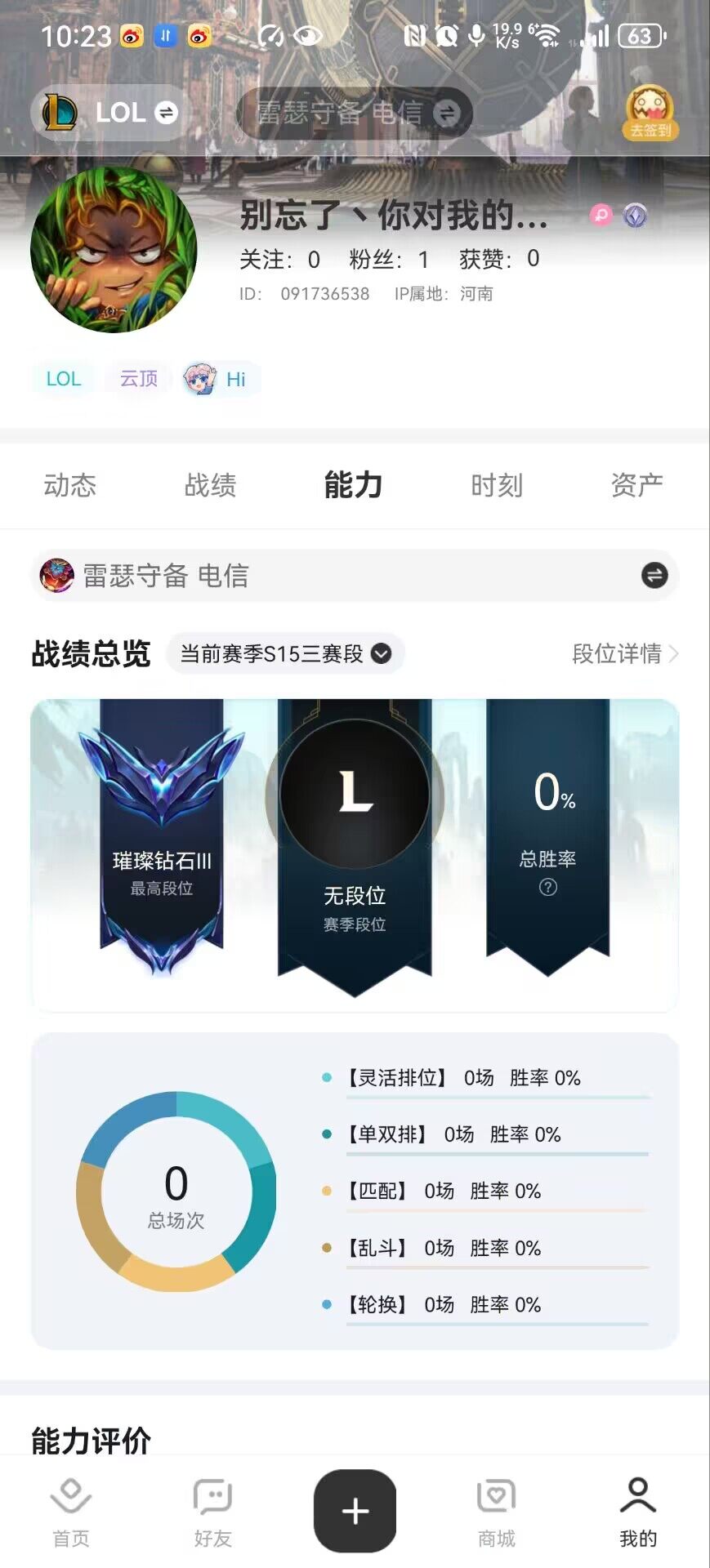The height and width of the screenshot is (1568, 710).
Task: Select the LOL tag chip under avatar
Action: (x=64, y=379)
